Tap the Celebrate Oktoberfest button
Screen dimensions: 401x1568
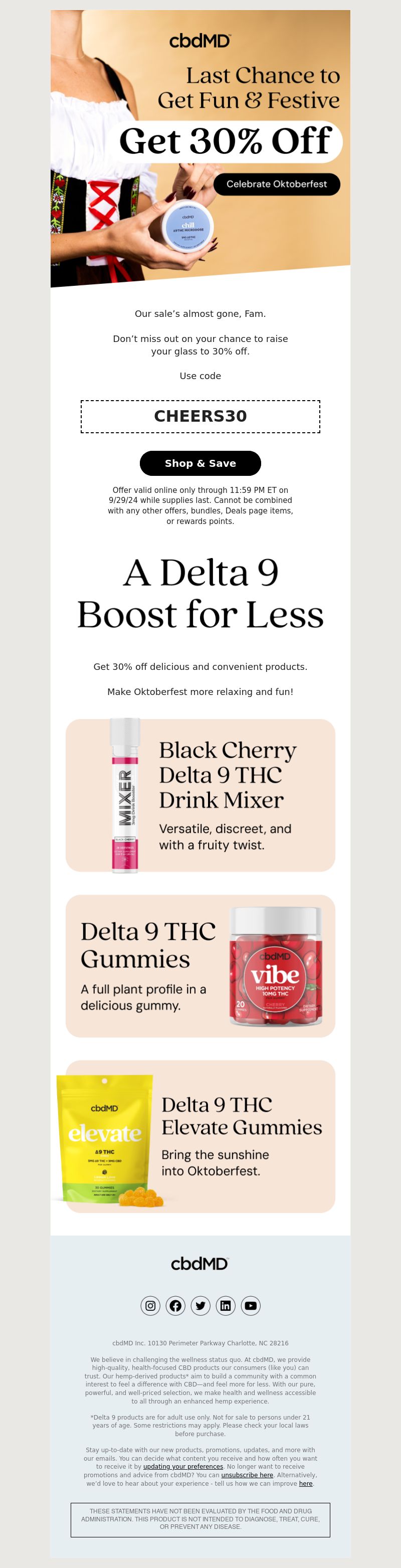click(276, 184)
